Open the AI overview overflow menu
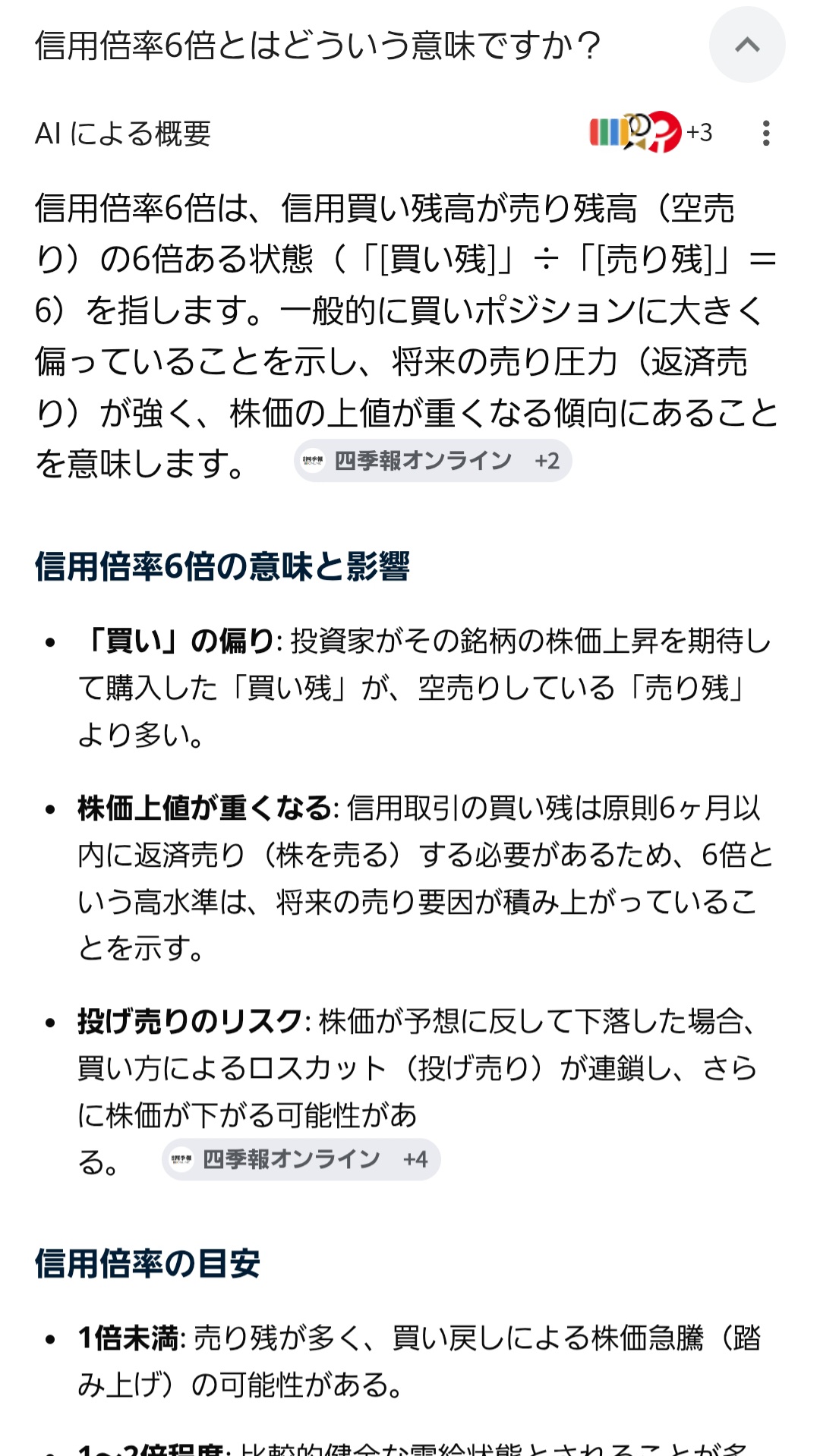 [x=766, y=134]
